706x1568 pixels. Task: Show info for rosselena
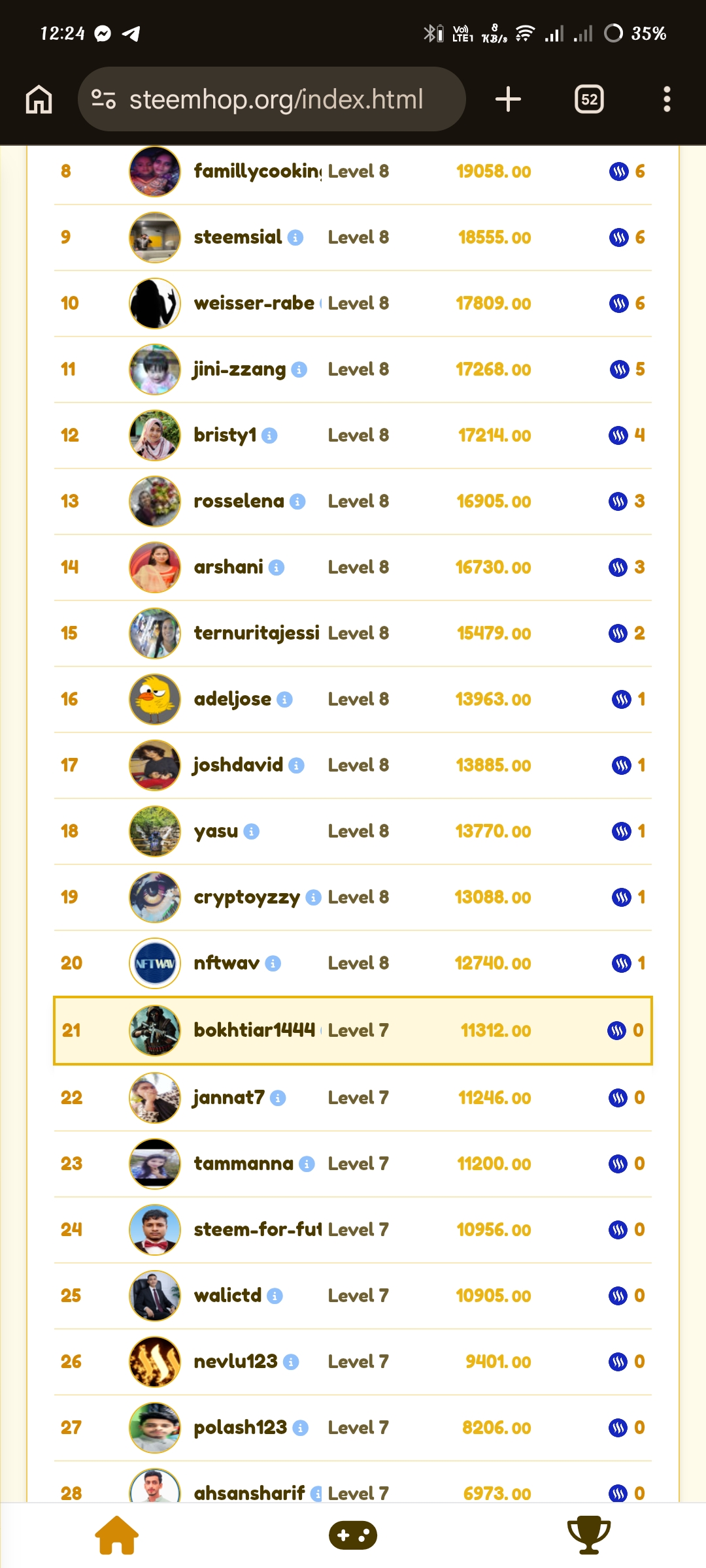[297, 502]
